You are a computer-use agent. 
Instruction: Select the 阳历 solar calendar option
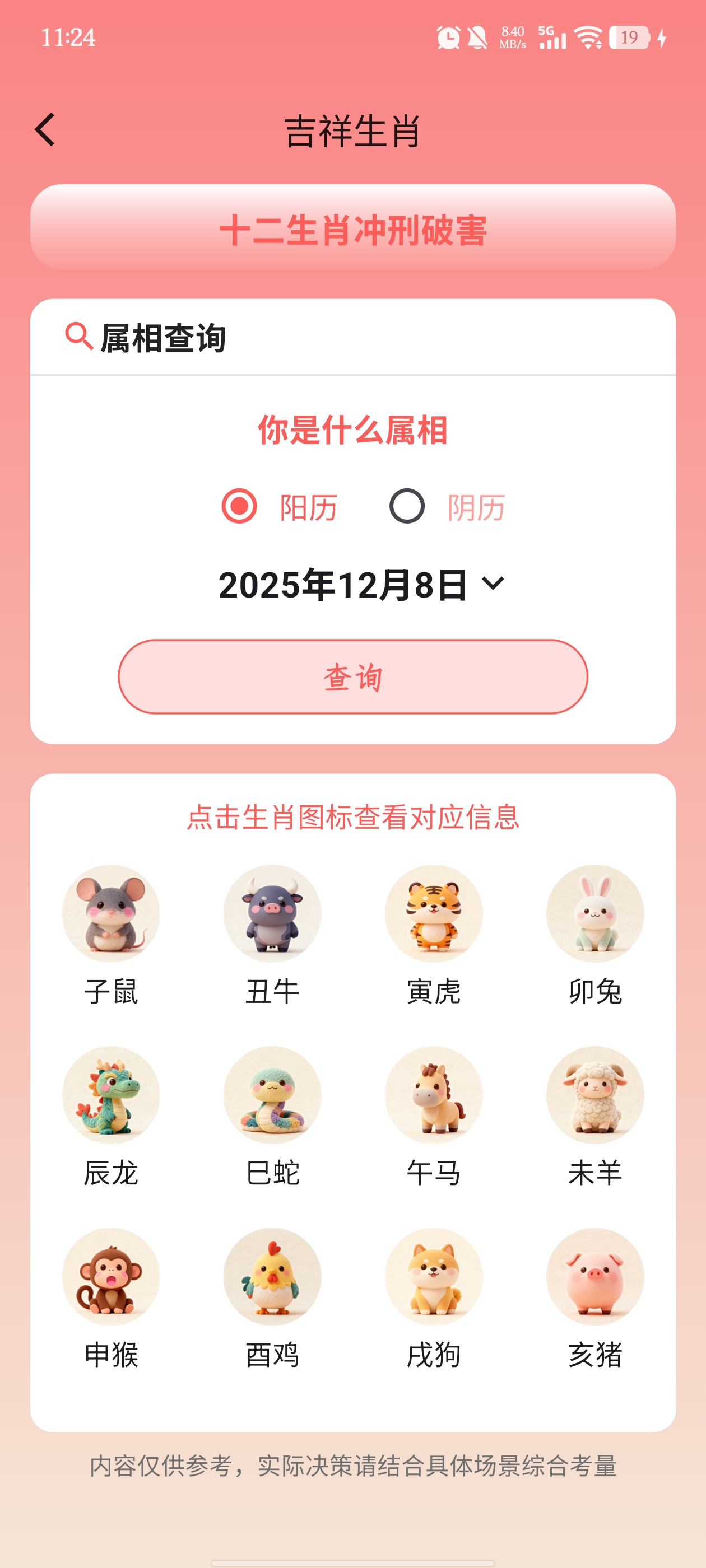click(x=238, y=507)
